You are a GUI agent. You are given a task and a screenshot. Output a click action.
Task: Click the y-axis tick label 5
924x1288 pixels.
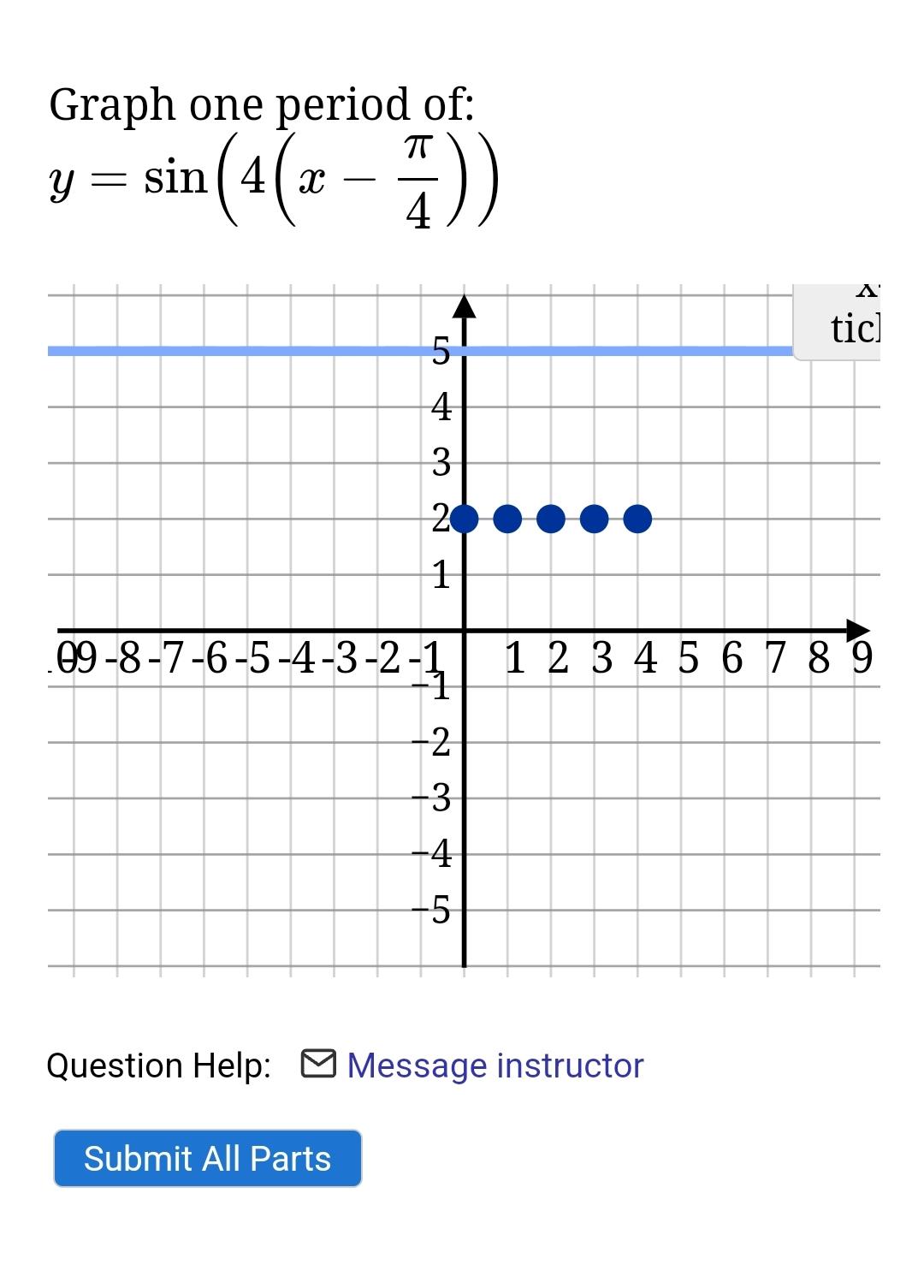[440, 350]
